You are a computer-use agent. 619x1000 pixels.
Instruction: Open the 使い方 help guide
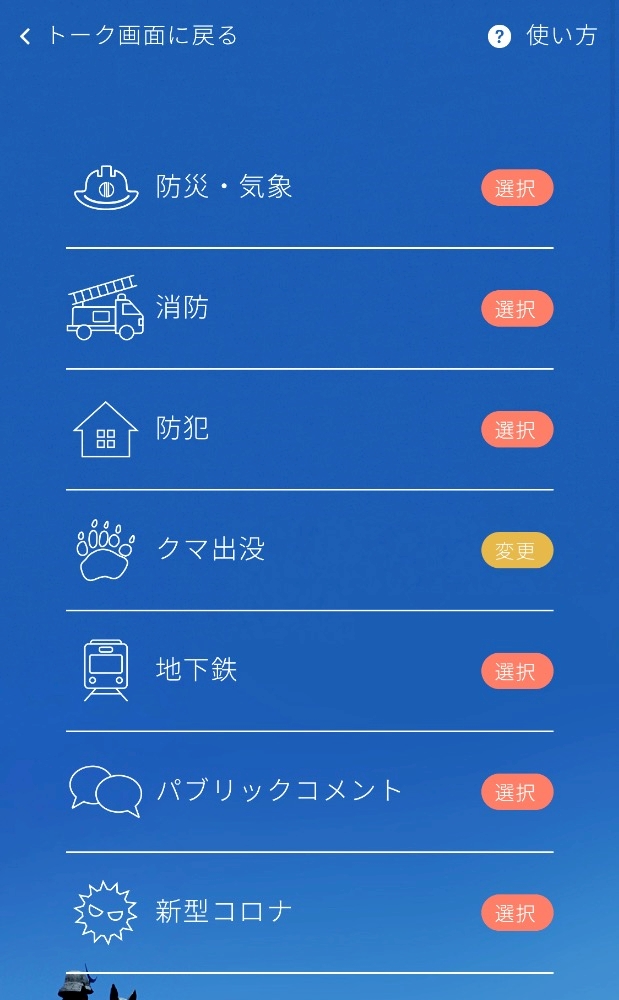(x=543, y=37)
